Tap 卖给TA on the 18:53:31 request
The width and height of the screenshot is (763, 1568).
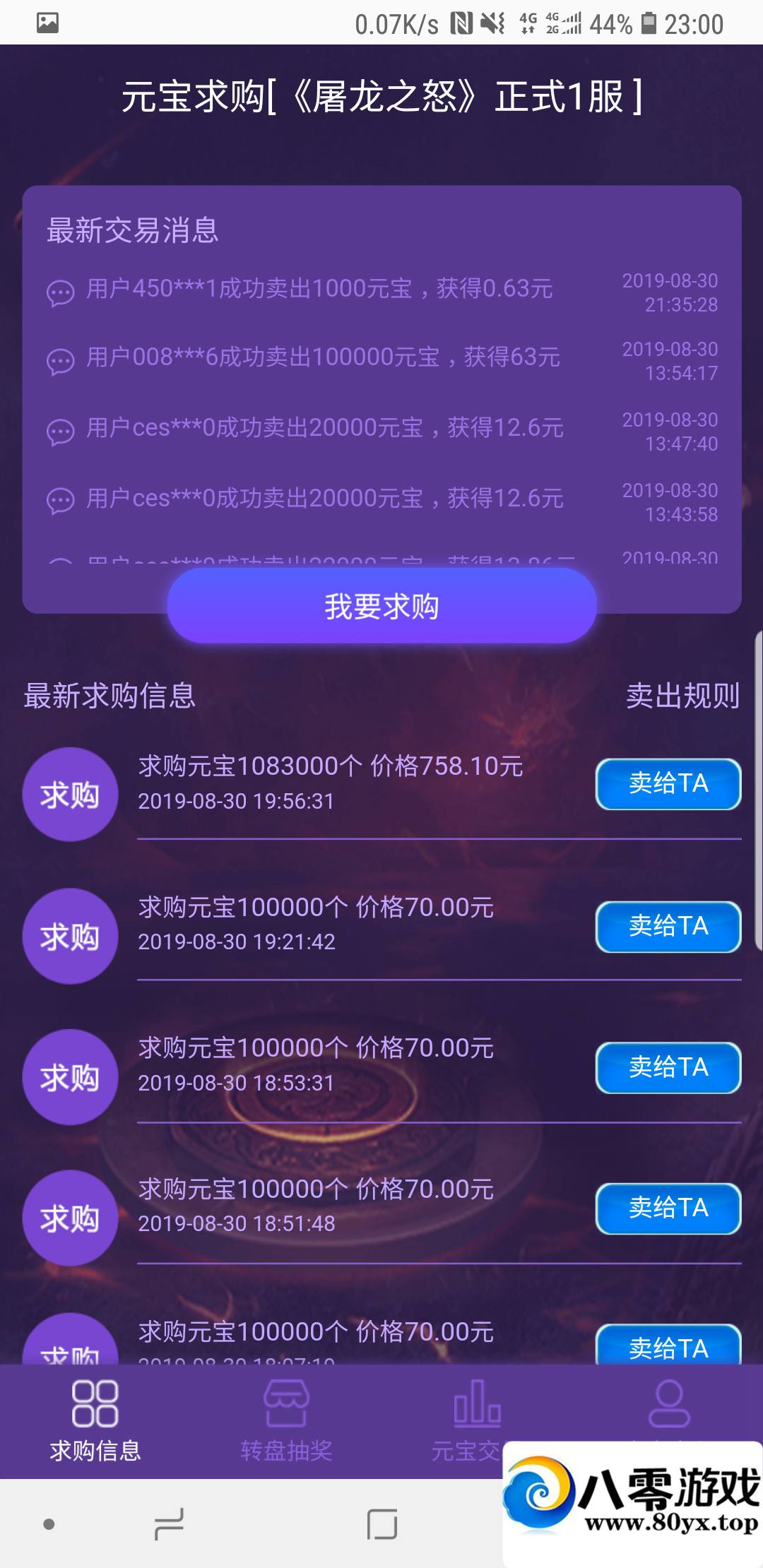[x=668, y=1067]
